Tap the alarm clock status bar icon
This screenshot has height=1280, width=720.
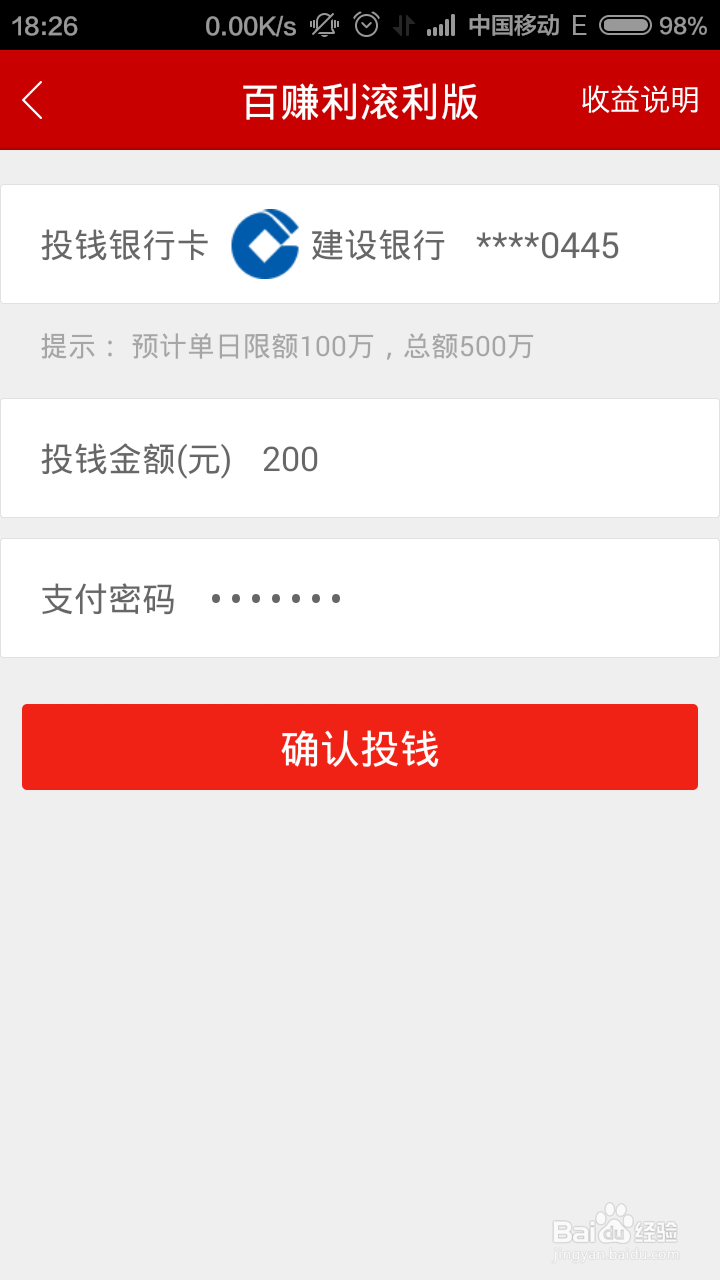367,24
